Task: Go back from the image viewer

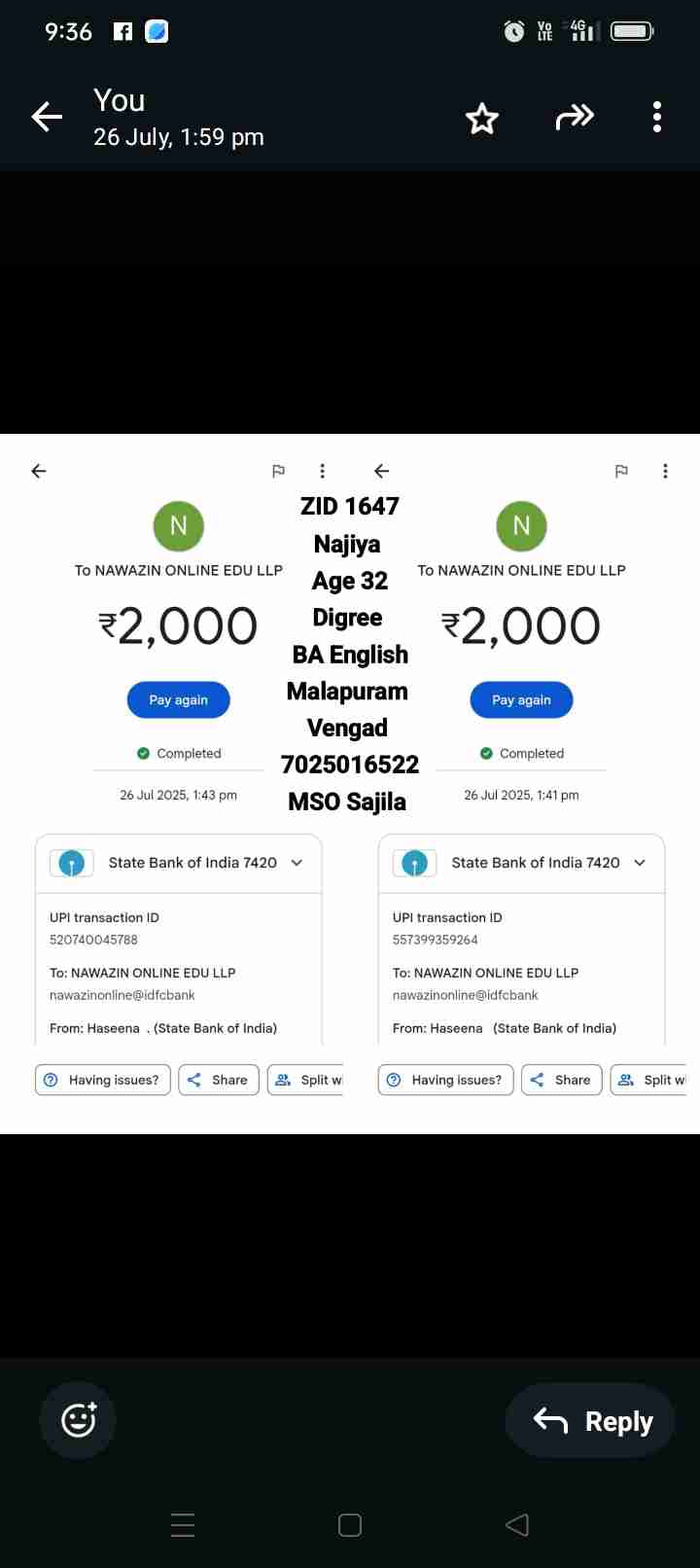Action: click(47, 118)
